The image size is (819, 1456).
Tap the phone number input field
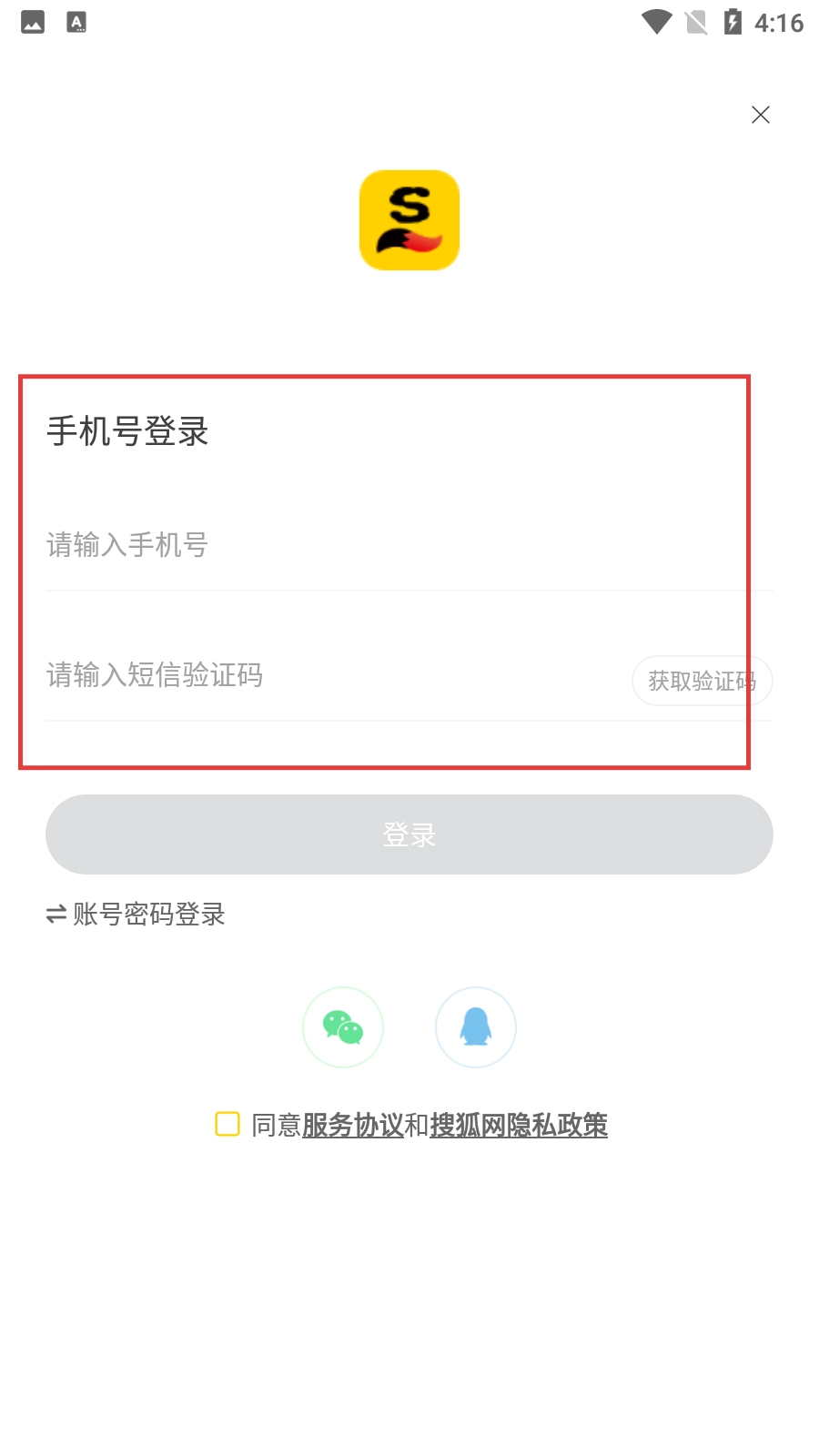pyautogui.click(x=409, y=545)
